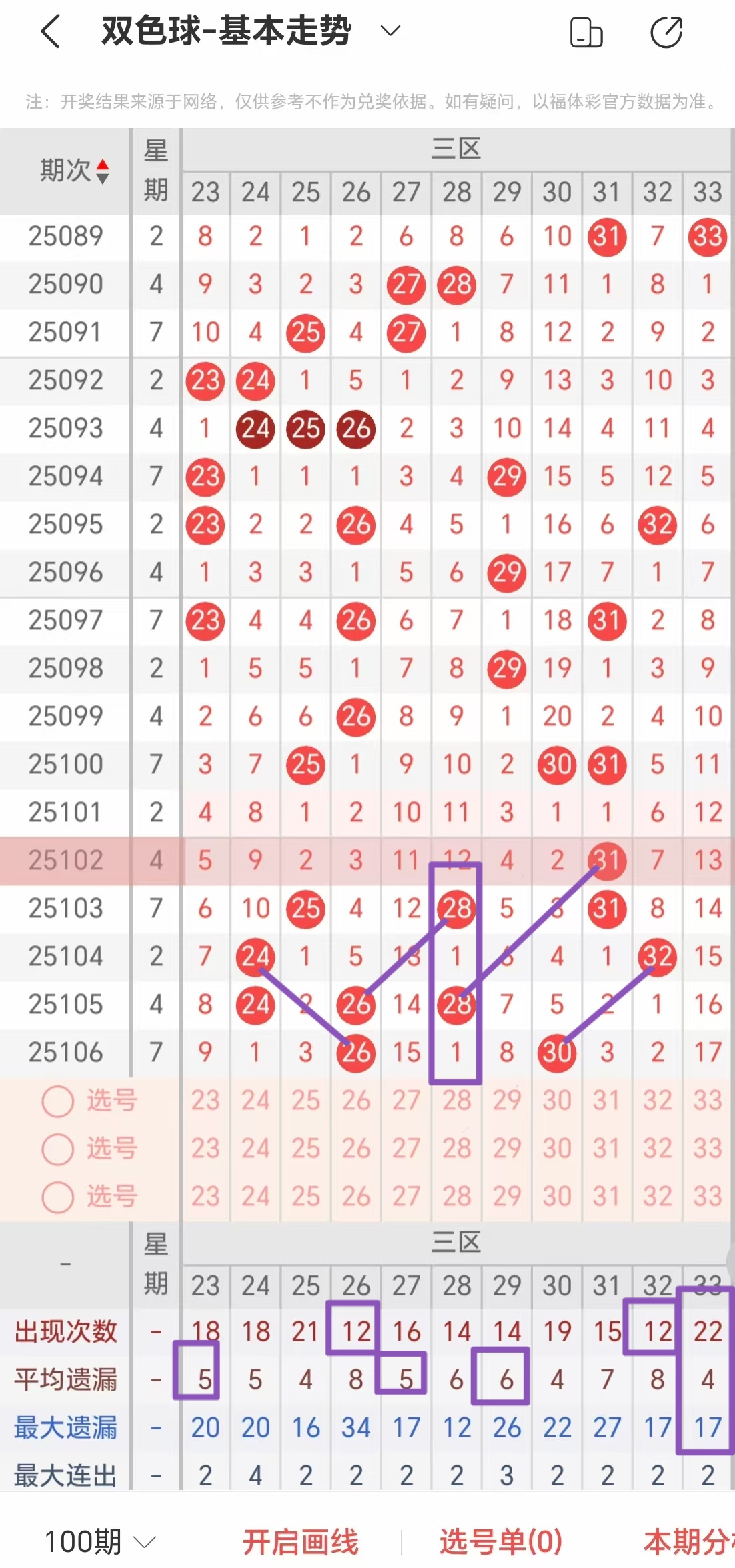
Task: Tap the dark circled 24 in period 25093
Action: pyautogui.click(x=255, y=429)
